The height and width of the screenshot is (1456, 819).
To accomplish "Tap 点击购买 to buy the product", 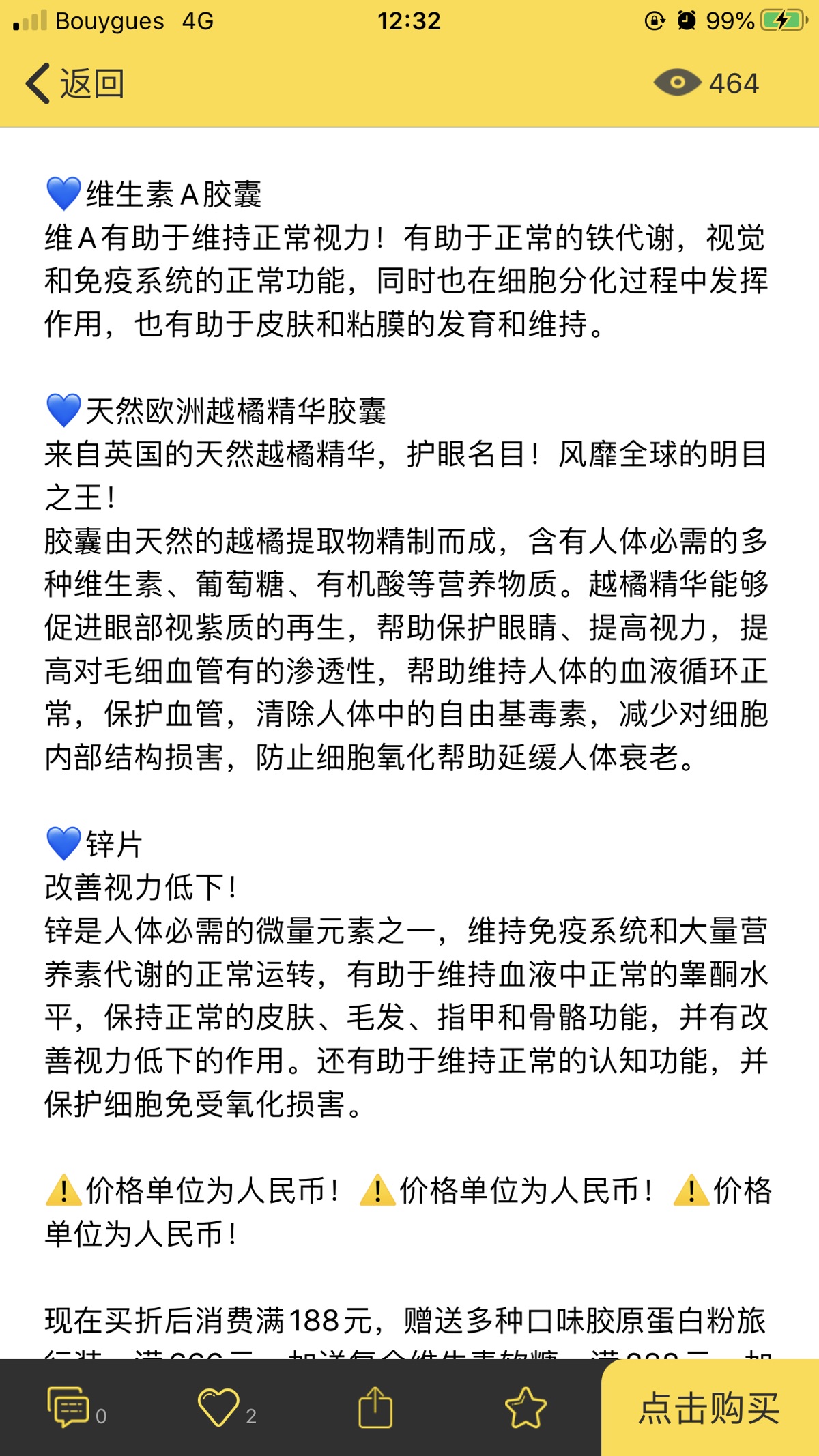I will click(x=710, y=1408).
